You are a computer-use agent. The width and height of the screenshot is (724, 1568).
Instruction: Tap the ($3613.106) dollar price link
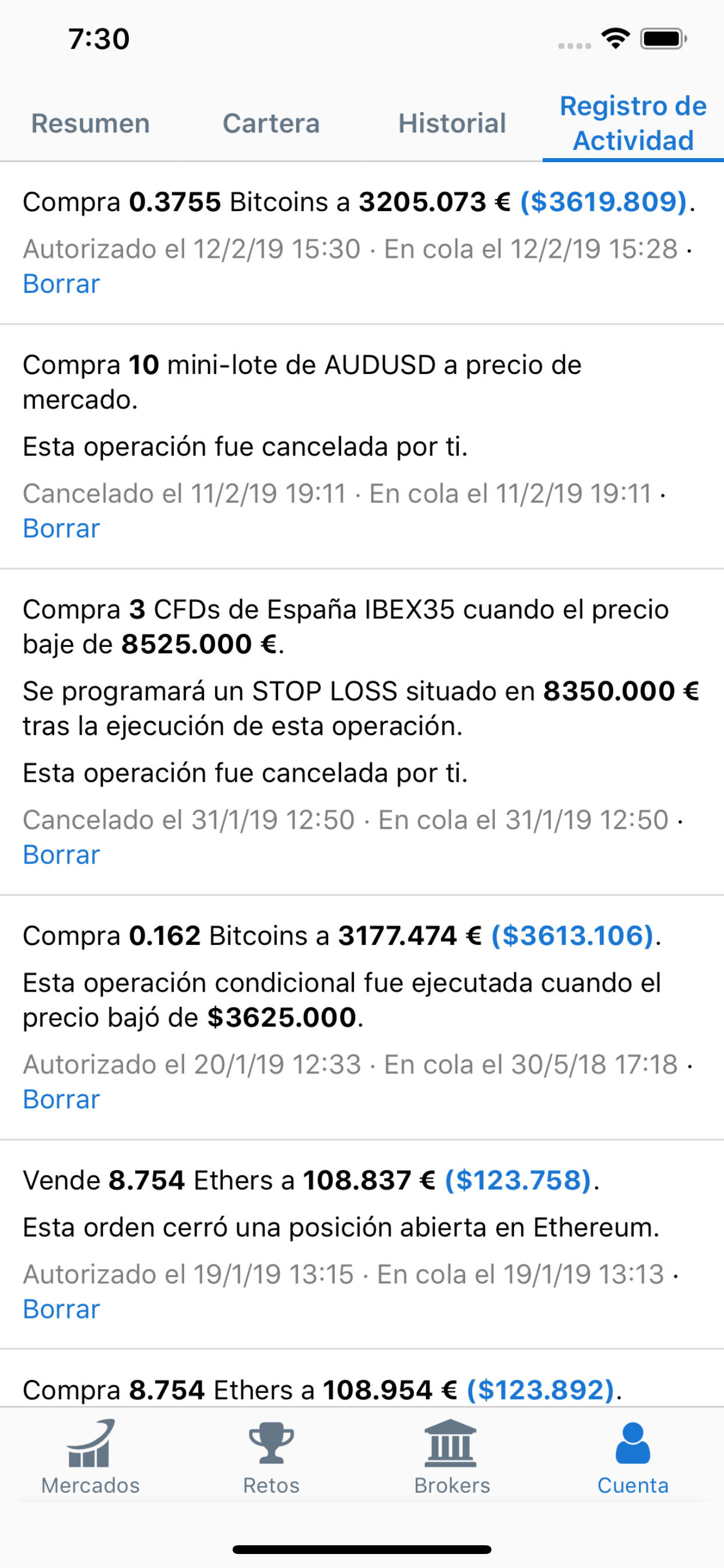pos(572,936)
